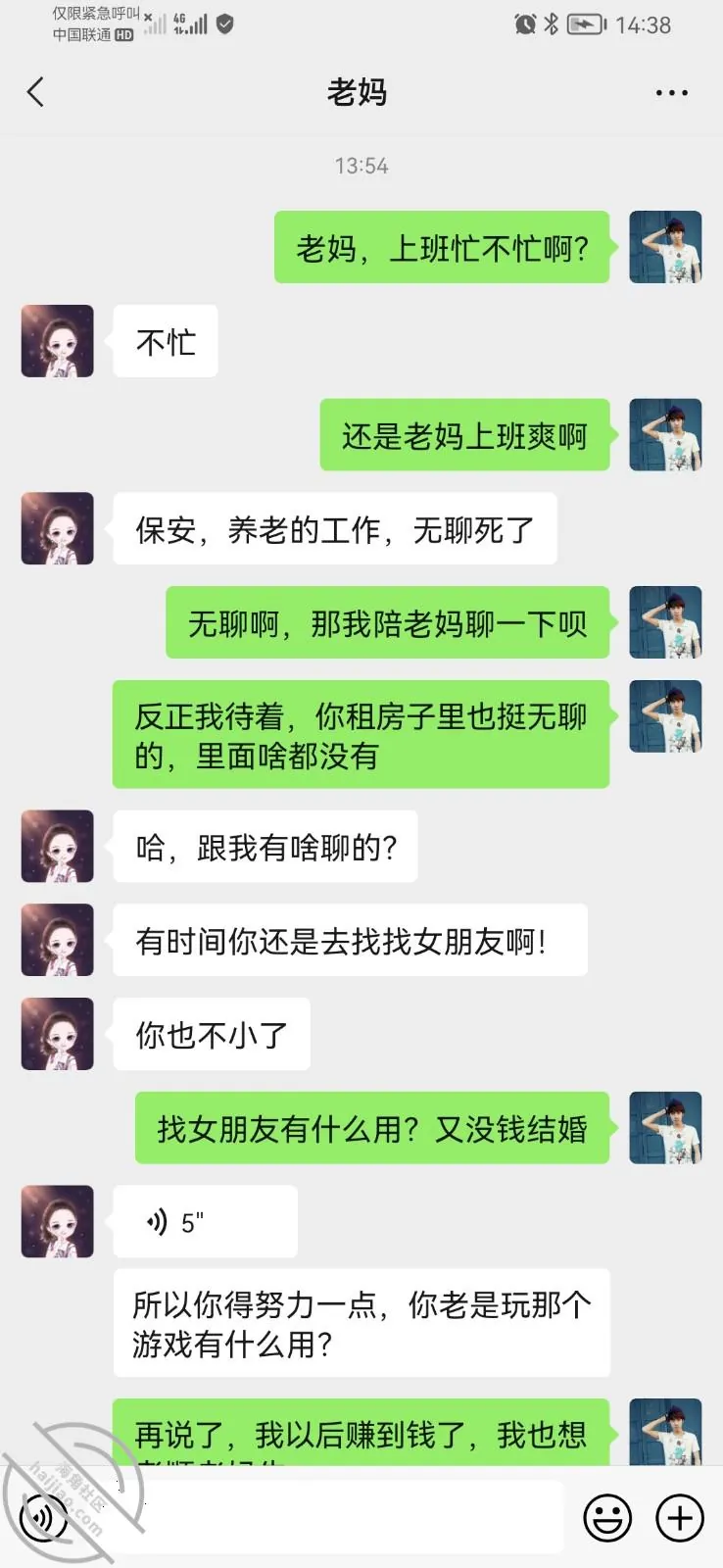723x1568 pixels.
Task: Open the chat info three-dot menu
Action: (671, 93)
